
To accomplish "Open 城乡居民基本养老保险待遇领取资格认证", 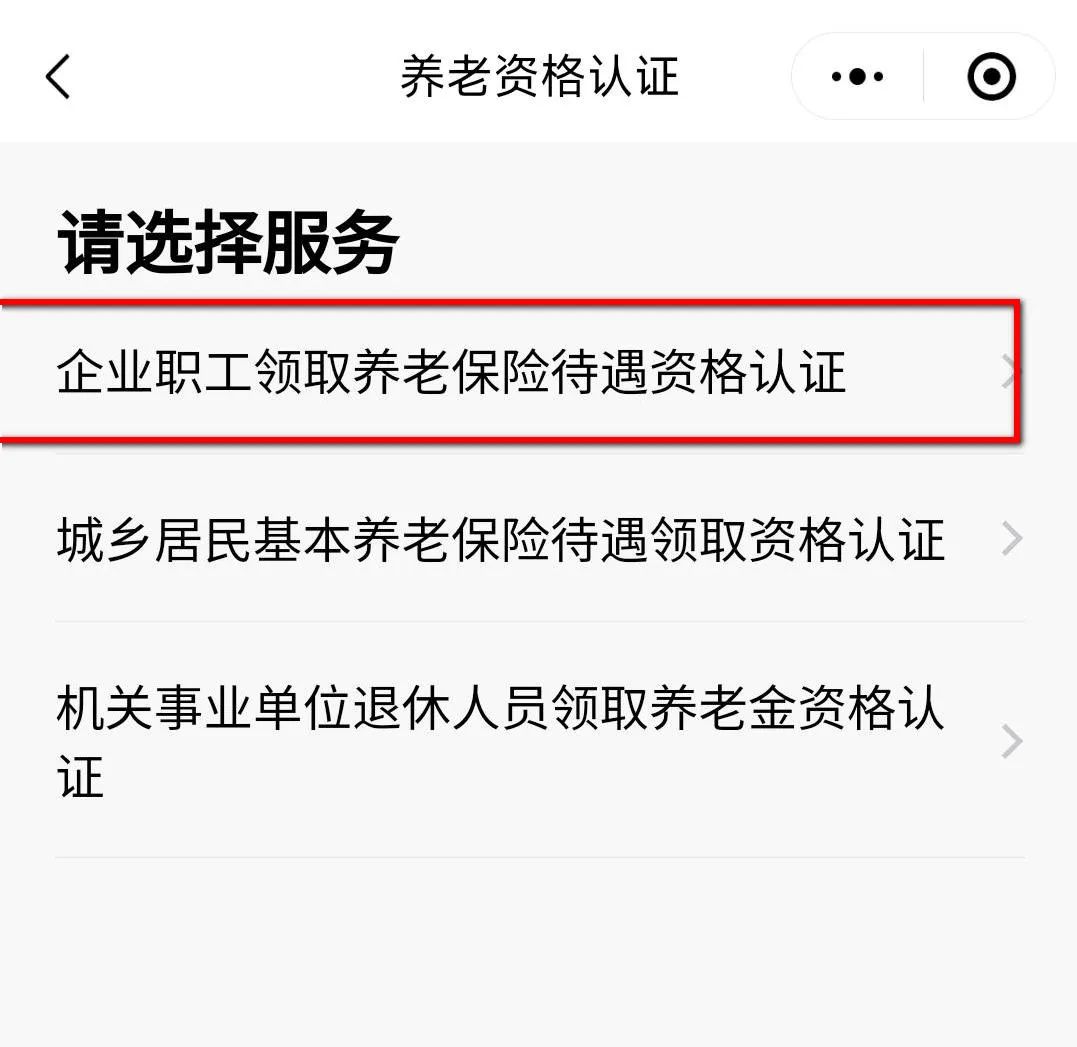I will click(500, 540).
